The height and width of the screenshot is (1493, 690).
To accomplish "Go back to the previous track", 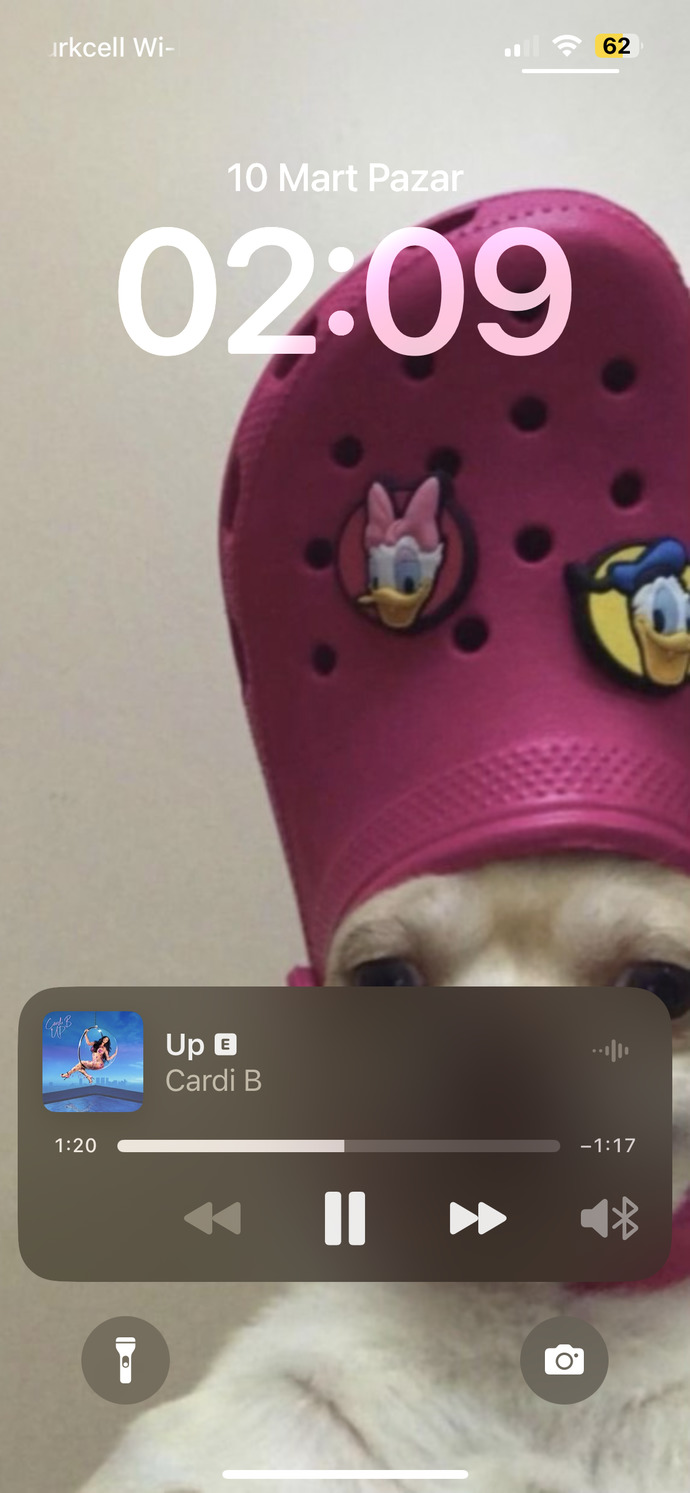I will pos(212,1219).
